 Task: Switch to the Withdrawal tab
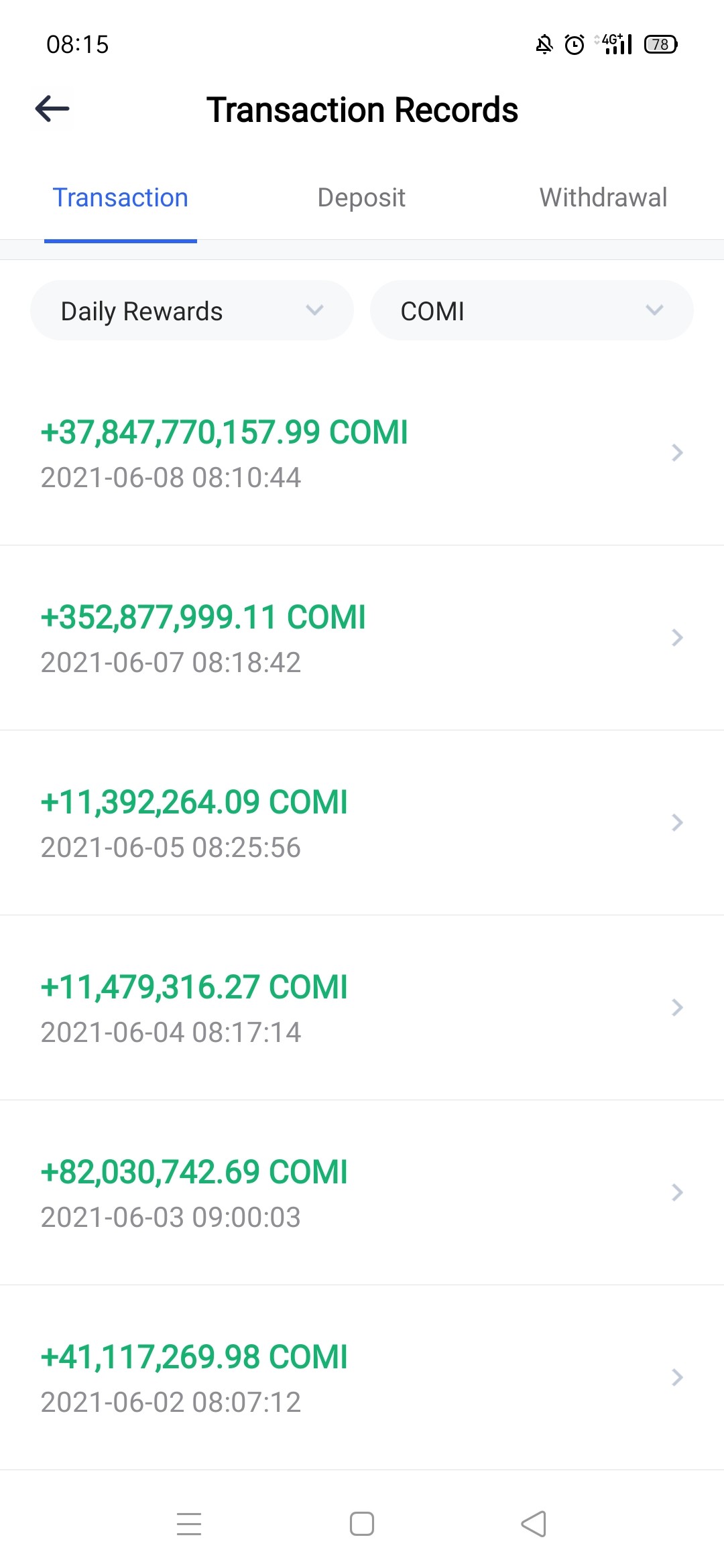point(603,198)
